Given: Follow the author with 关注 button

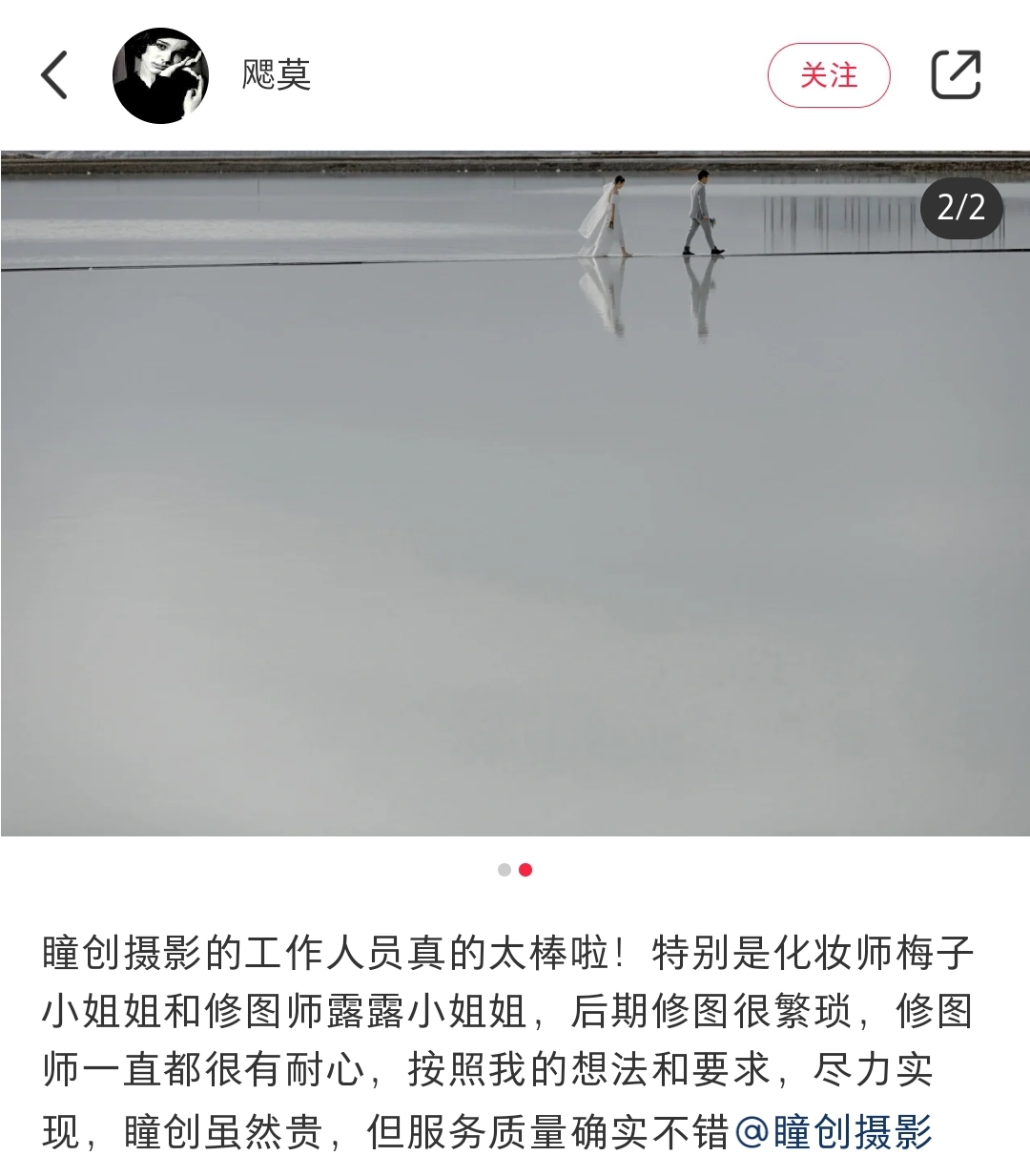Looking at the screenshot, I should (828, 75).
